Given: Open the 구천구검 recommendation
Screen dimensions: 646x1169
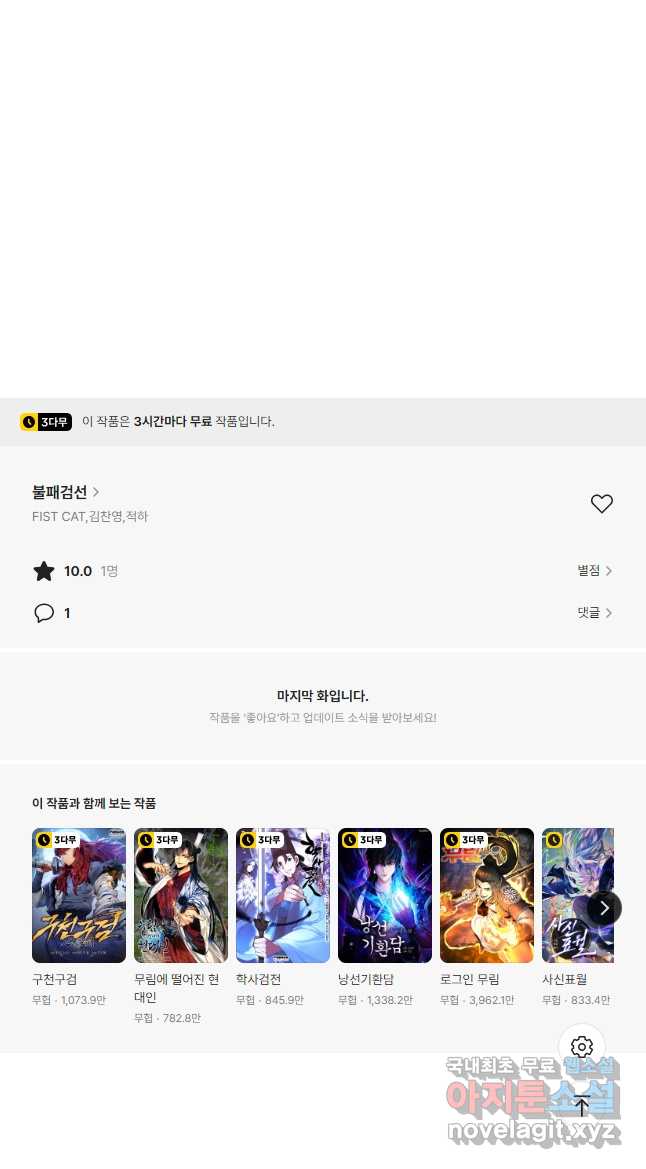Looking at the screenshot, I should point(79,895).
